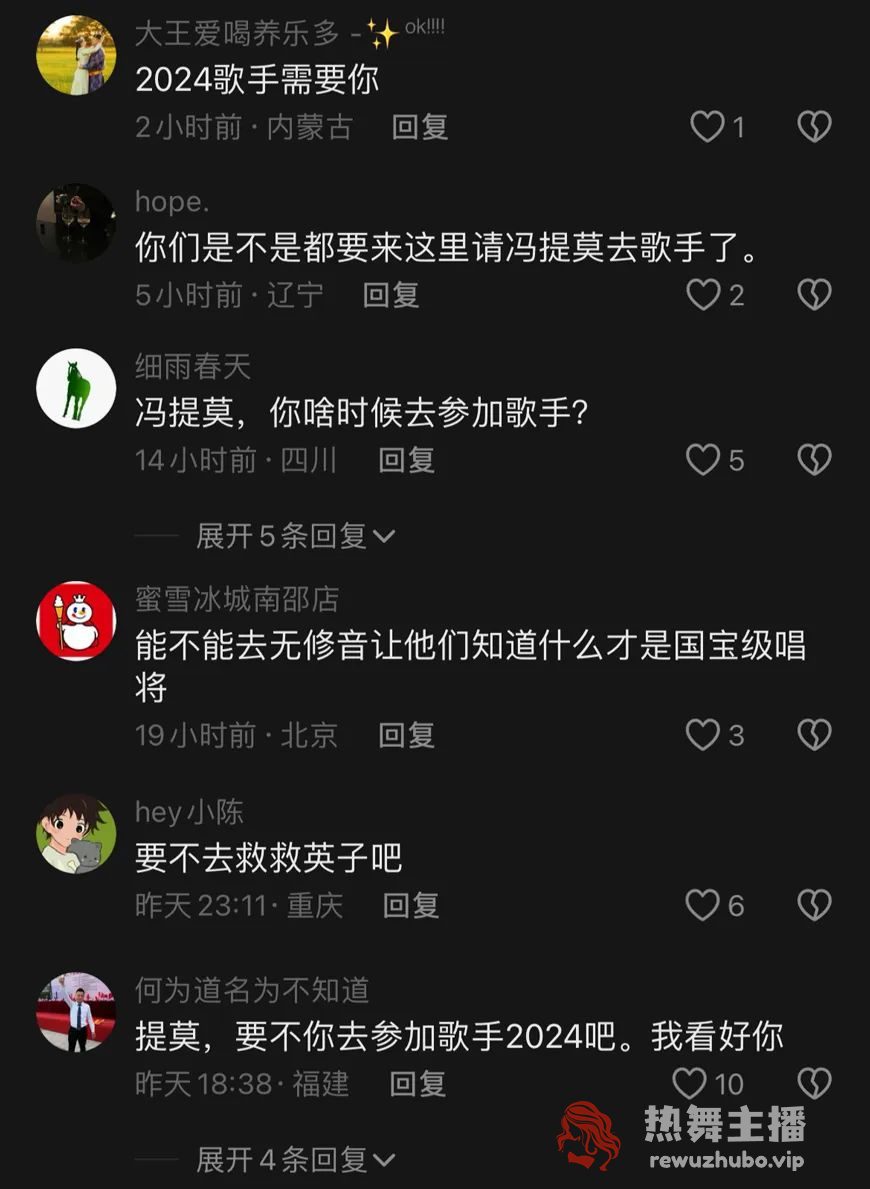Expand 5 replies under 细雨春天's comment
The width and height of the screenshot is (870, 1189).
click(x=295, y=536)
